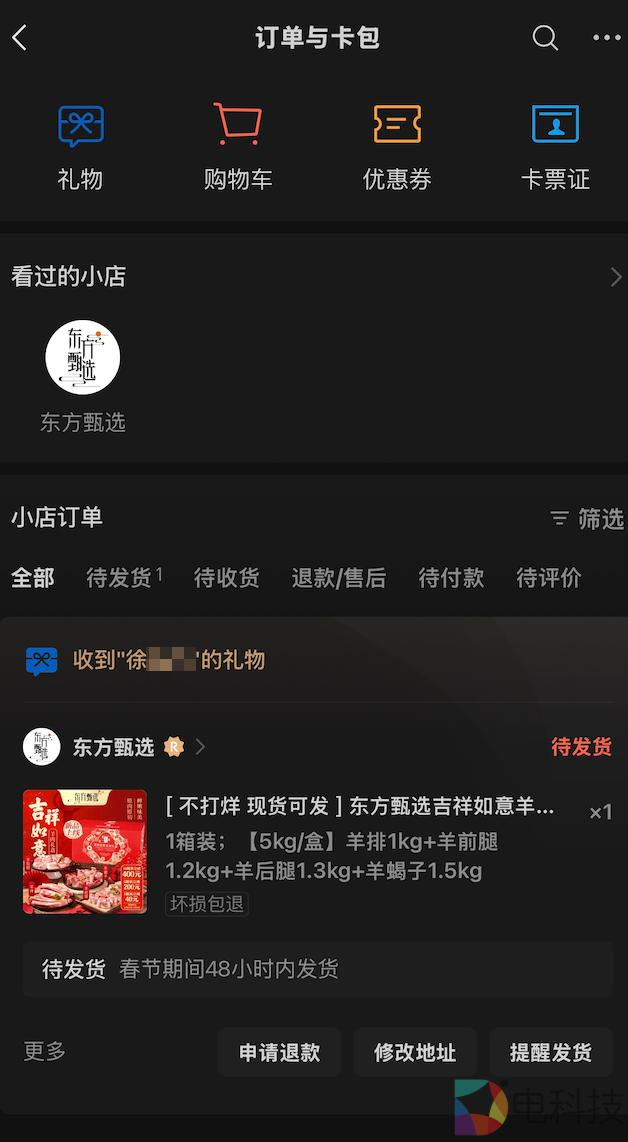Show 退款/售后 orders
This screenshot has width=628, height=1142.
338,578
